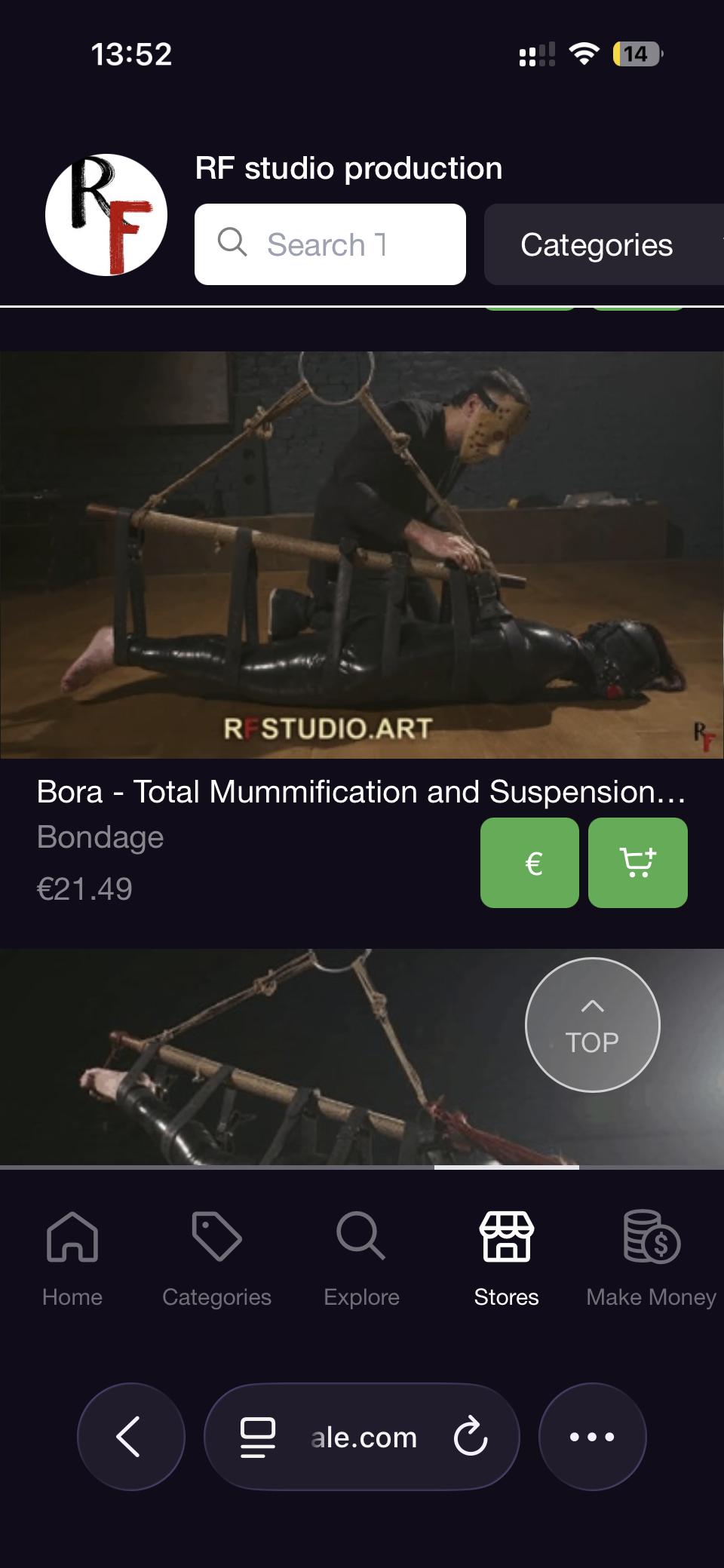This screenshot has width=724, height=1568.
Task: Open the Bora Total Mummification video tile
Action: tap(362, 555)
